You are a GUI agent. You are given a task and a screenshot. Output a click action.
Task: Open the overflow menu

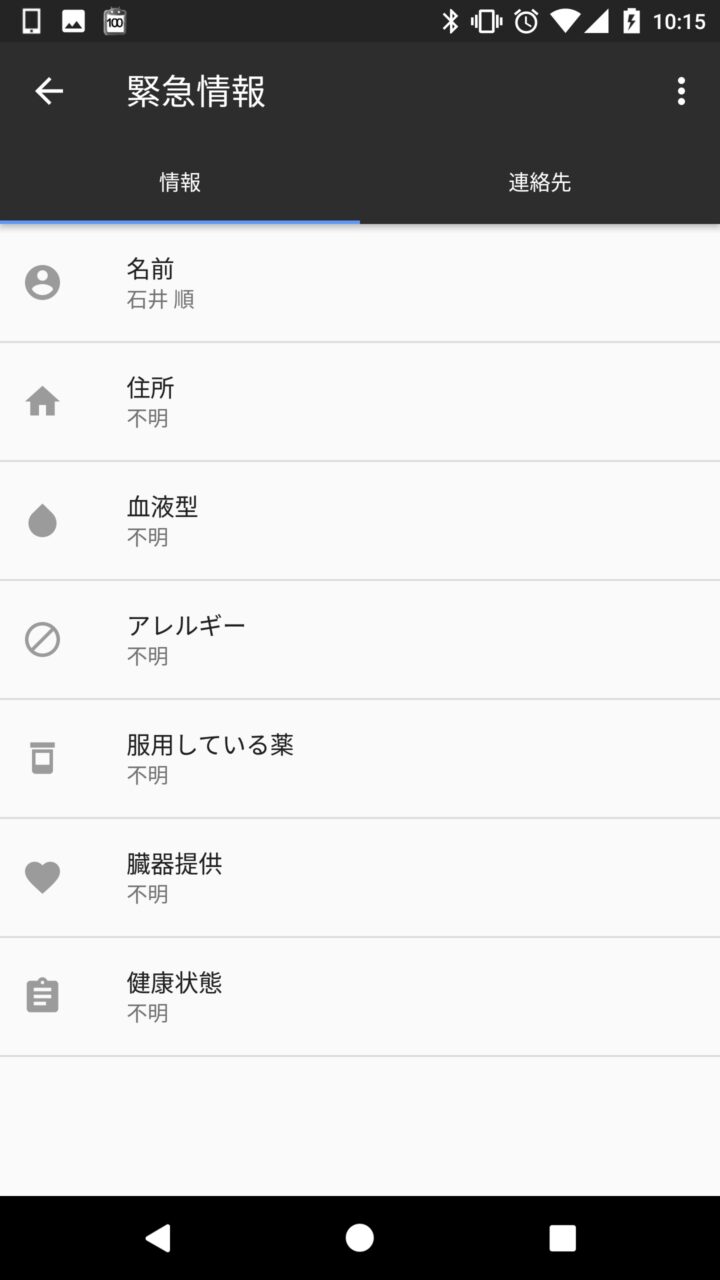[681, 91]
